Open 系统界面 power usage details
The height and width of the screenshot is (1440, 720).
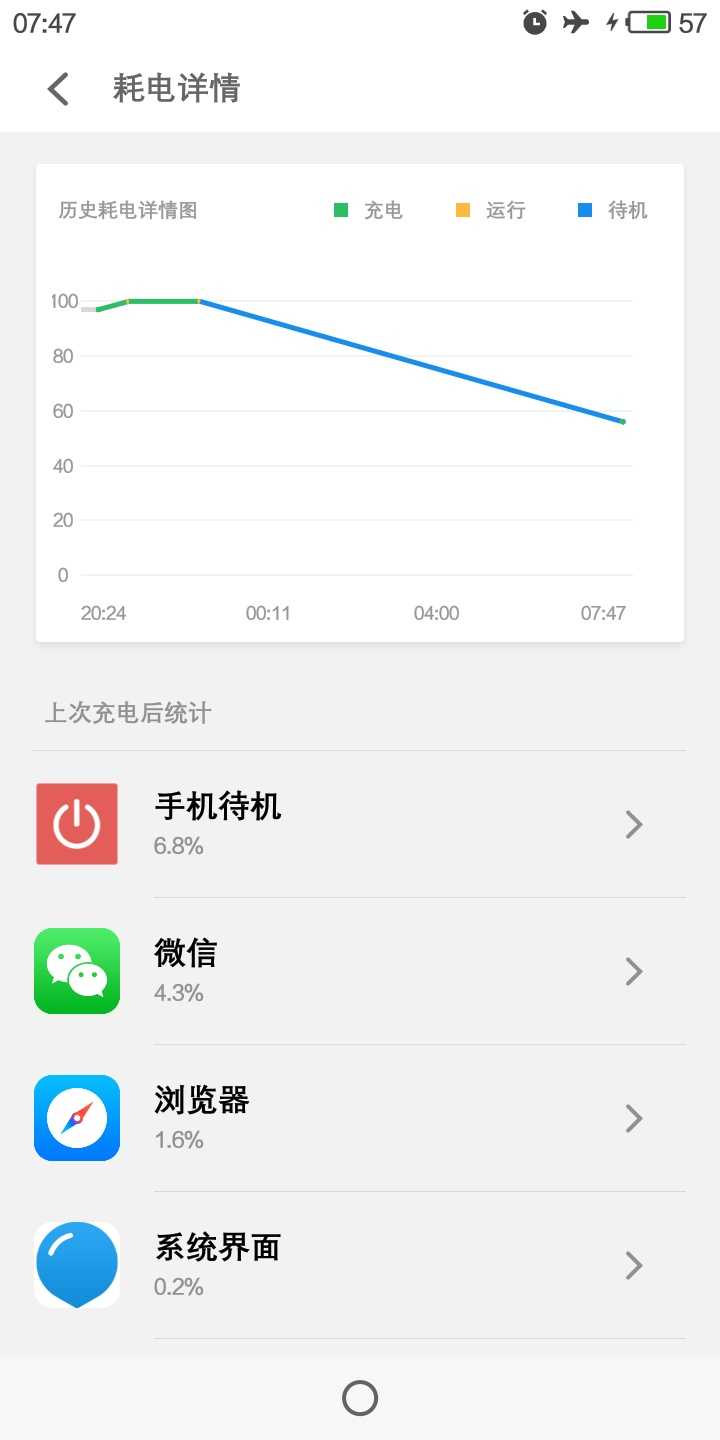pyautogui.click(x=360, y=1265)
